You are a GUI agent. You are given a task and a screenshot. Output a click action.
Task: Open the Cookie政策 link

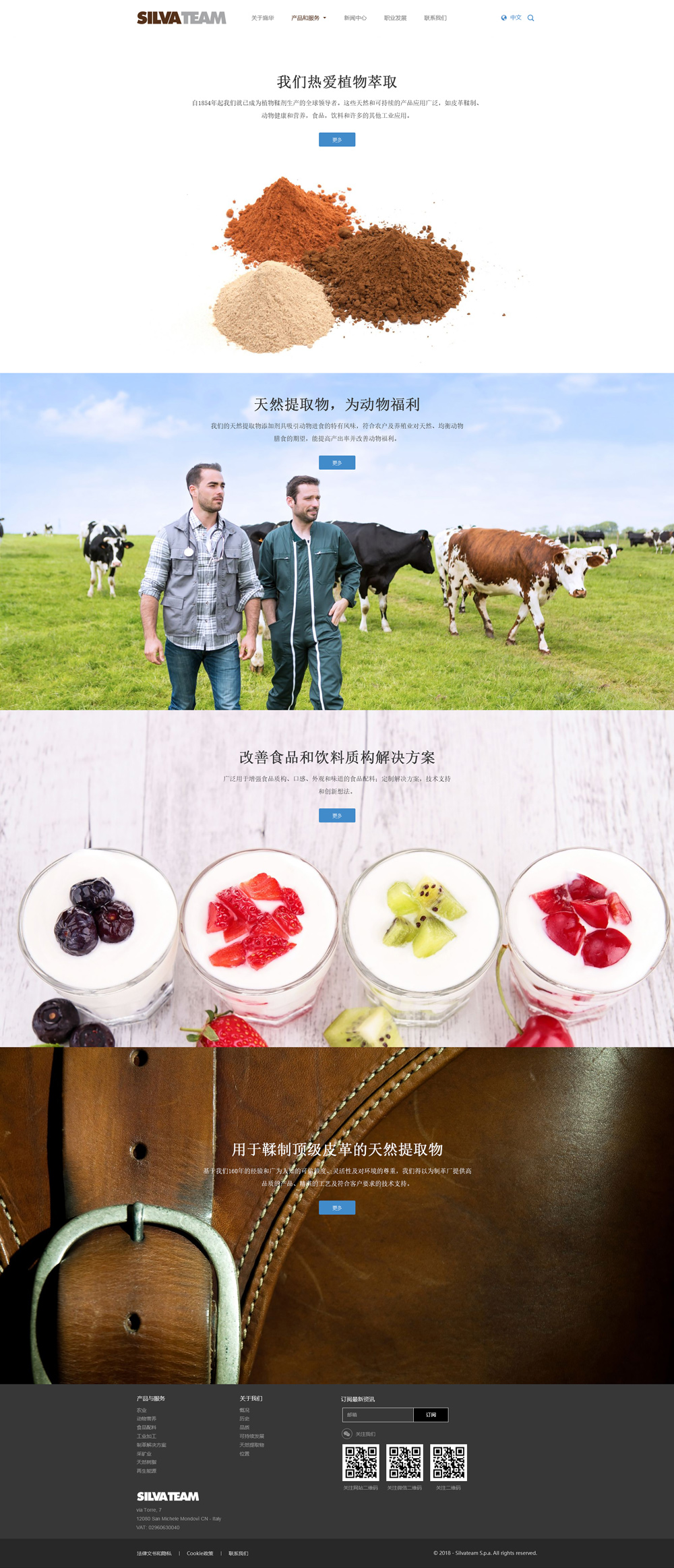point(200,1553)
